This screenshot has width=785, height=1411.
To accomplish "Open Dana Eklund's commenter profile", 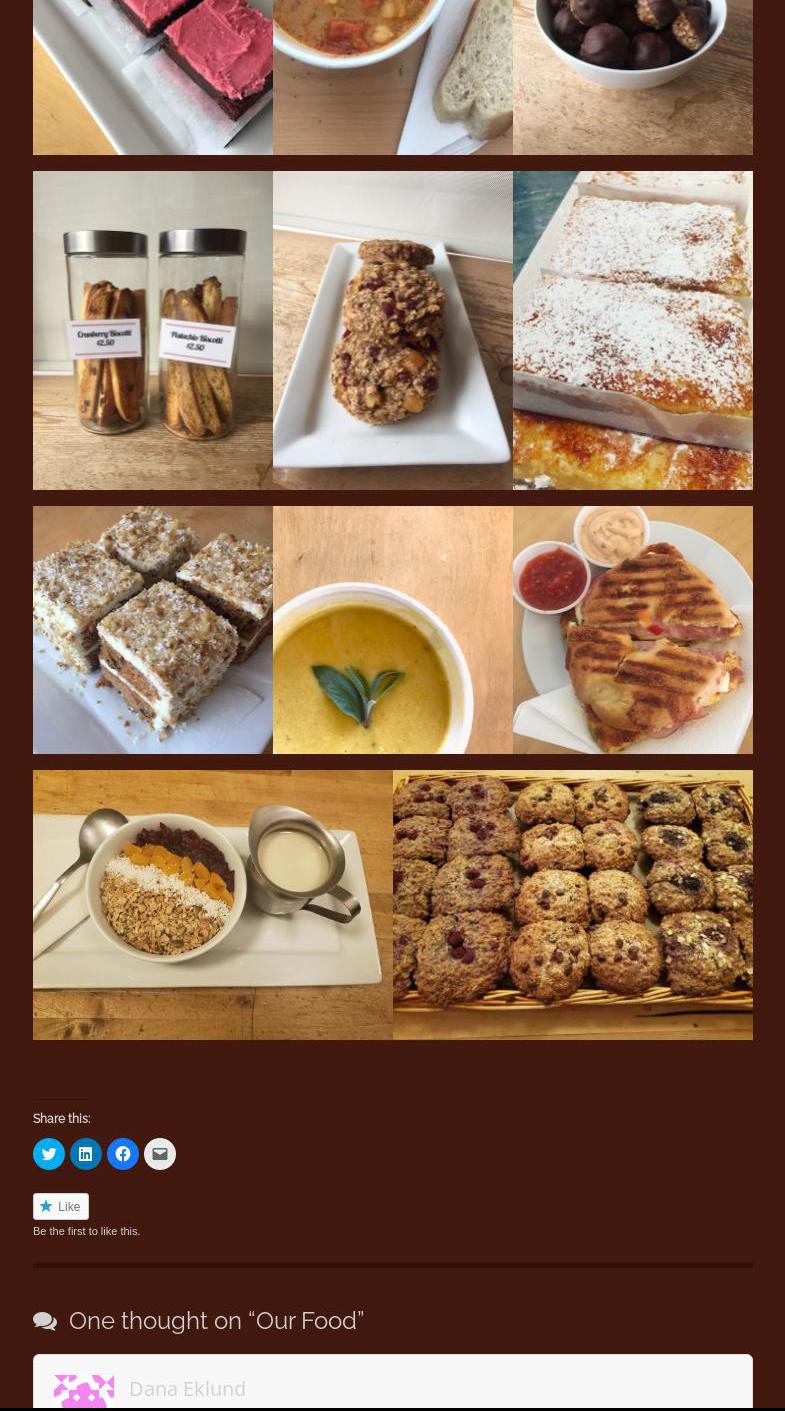I will [x=187, y=1388].
